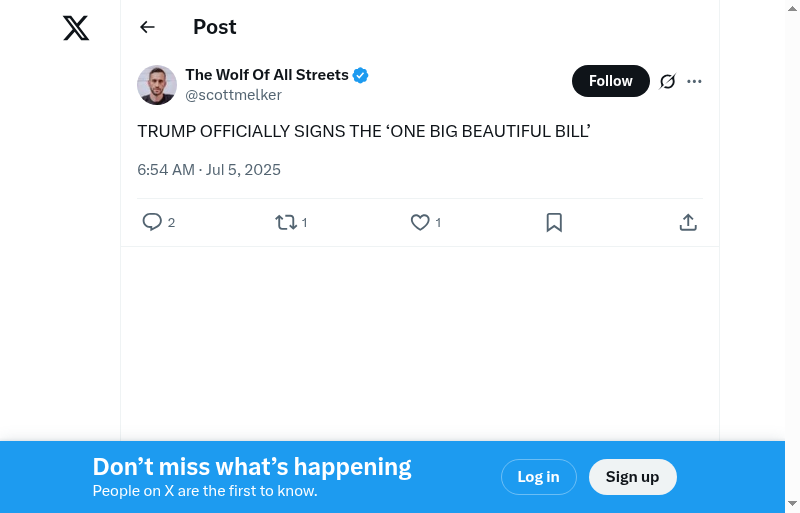800x513 pixels.
Task: Tap the Log in button
Action: point(538,477)
